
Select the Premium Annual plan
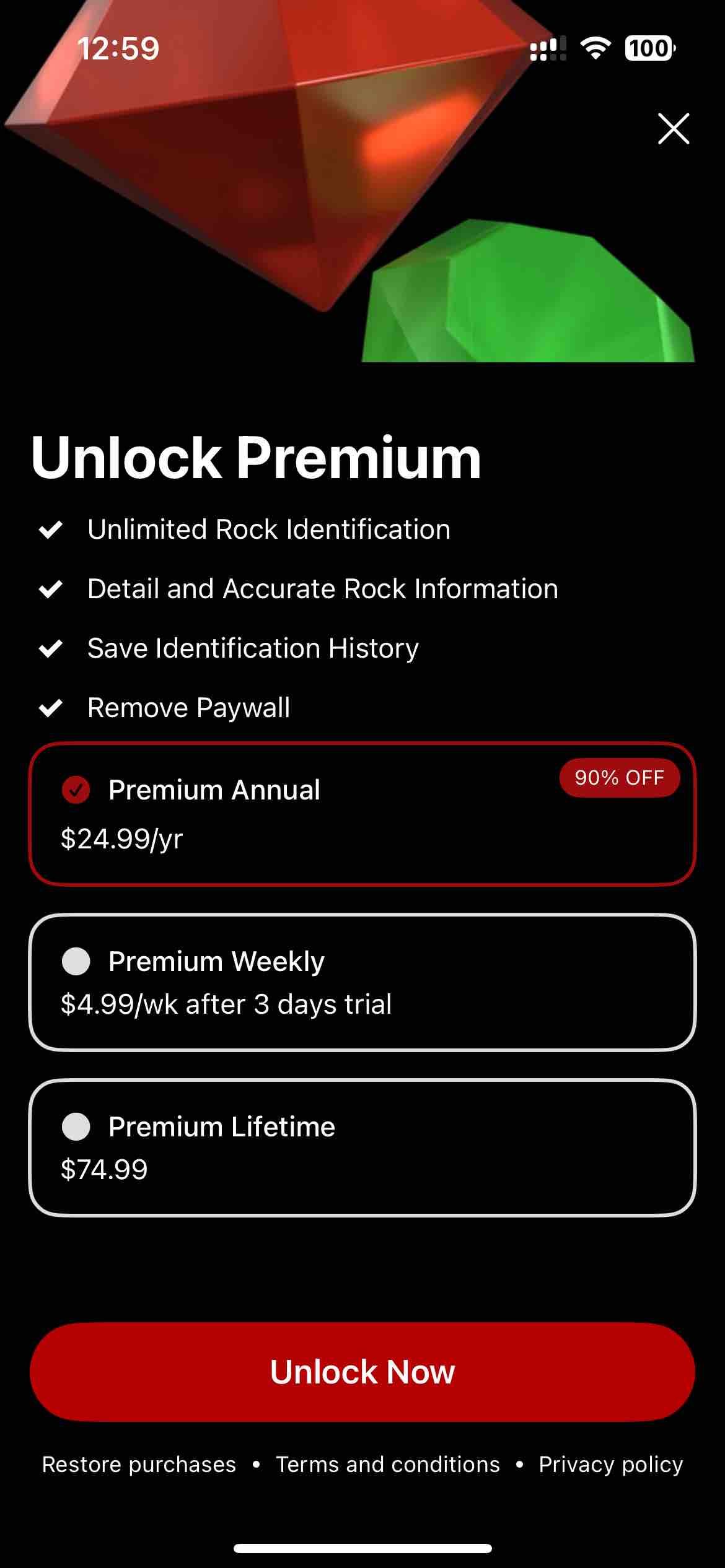[x=362, y=813]
